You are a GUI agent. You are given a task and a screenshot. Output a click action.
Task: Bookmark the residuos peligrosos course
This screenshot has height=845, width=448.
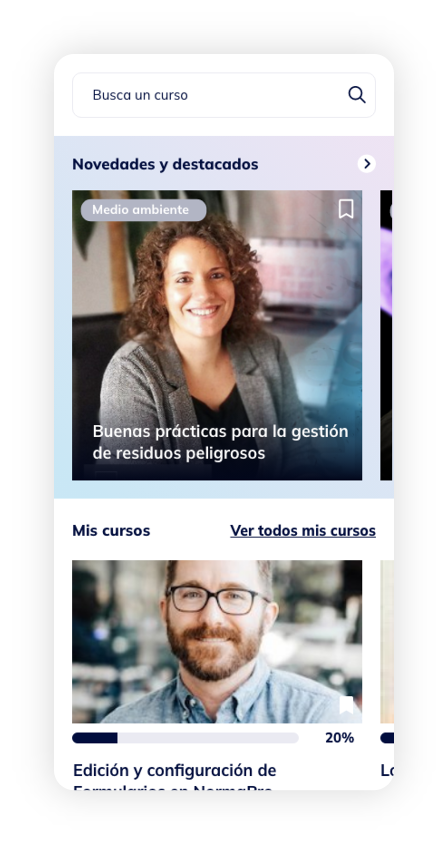tap(346, 209)
